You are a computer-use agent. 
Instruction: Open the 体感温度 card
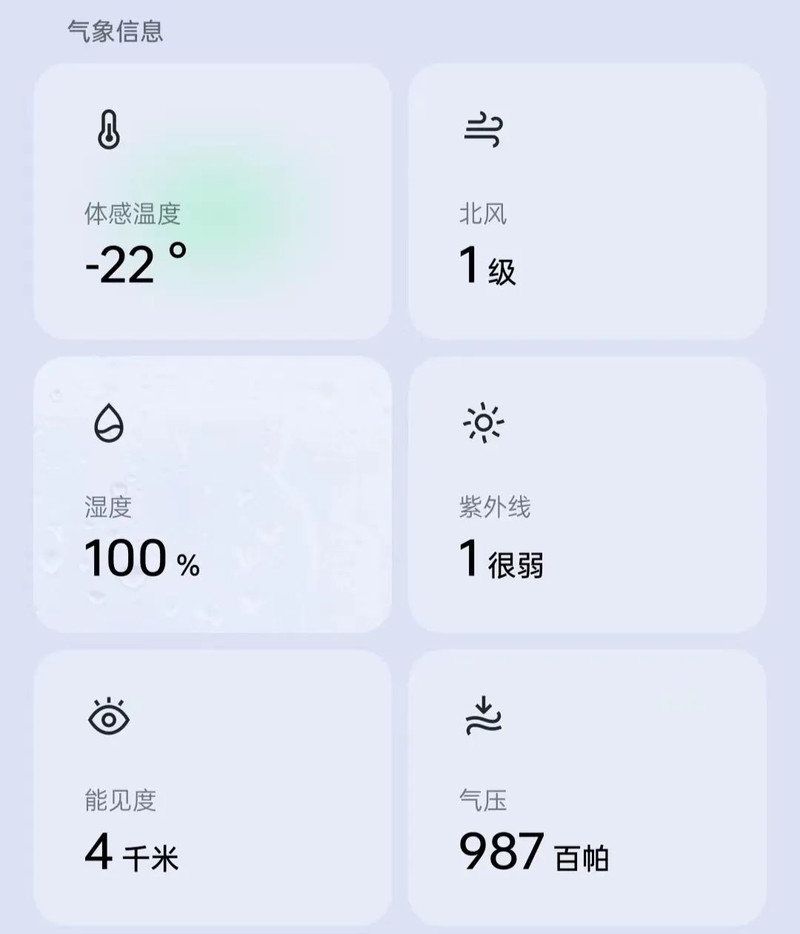[212, 201]
